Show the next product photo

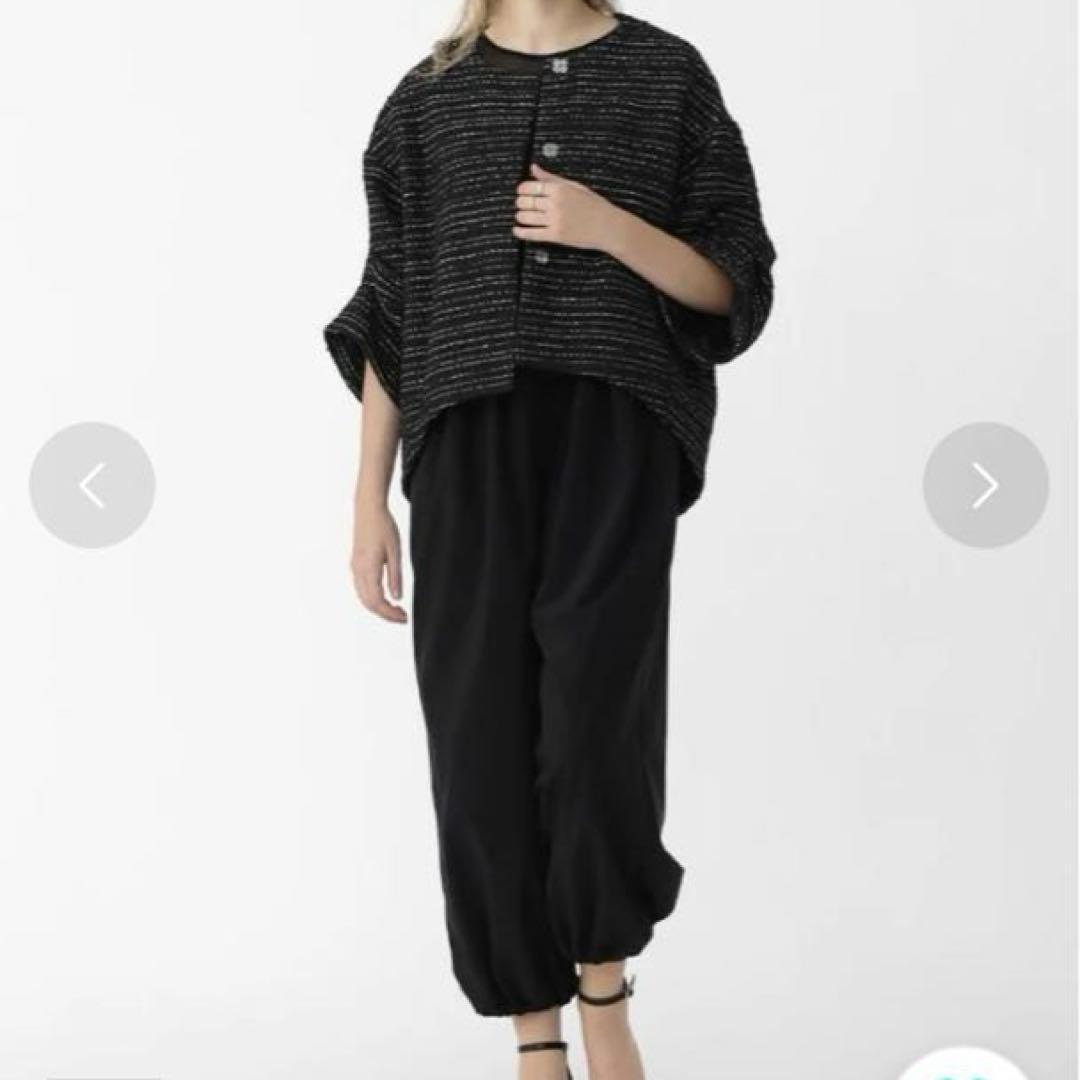[985, 485]
